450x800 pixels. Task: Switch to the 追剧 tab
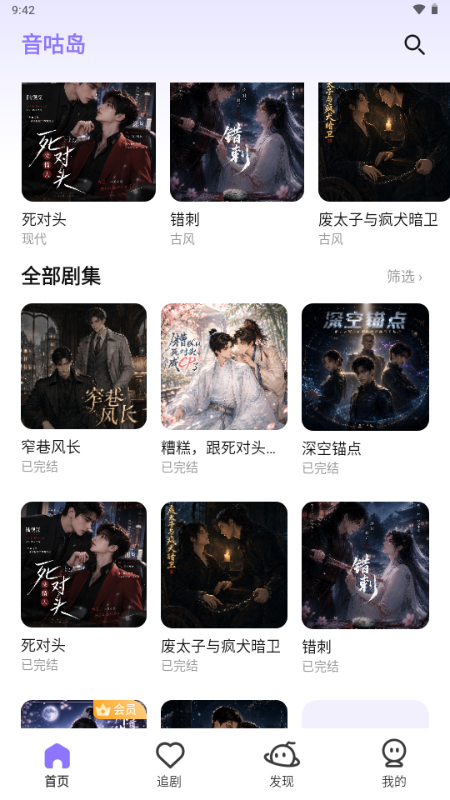pyautogui.click(x=169, y=764)
